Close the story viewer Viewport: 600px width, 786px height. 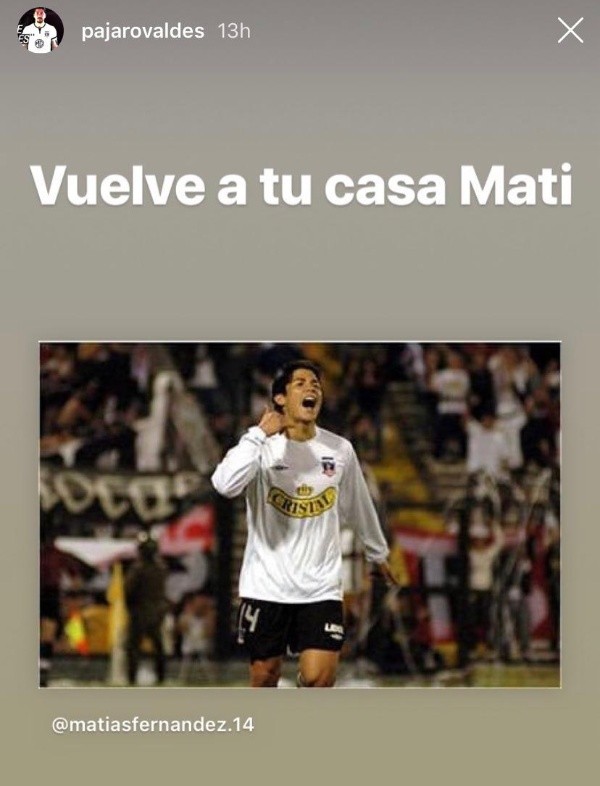(570, 30)
